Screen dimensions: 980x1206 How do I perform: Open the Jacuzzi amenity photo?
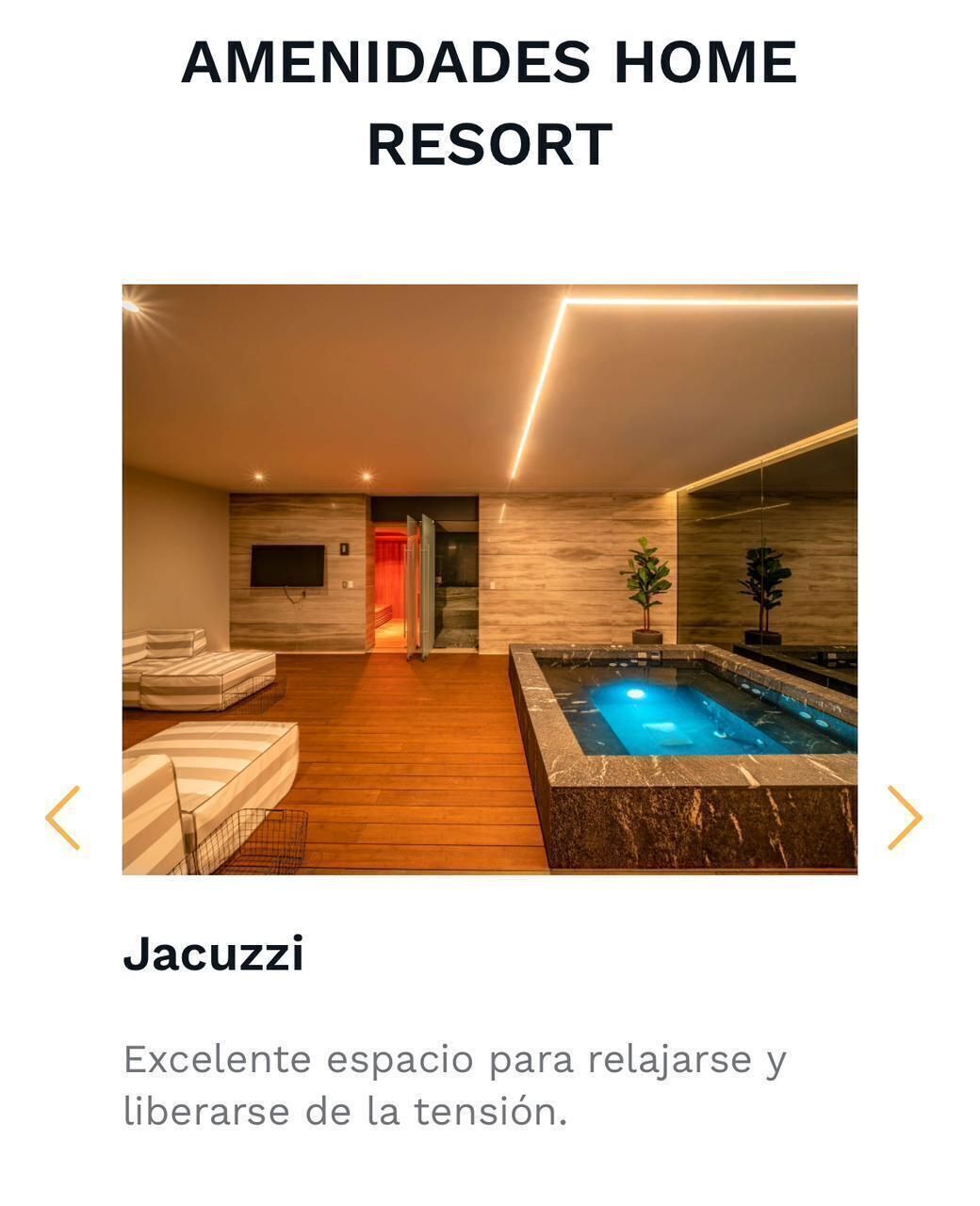coord(489,579)
